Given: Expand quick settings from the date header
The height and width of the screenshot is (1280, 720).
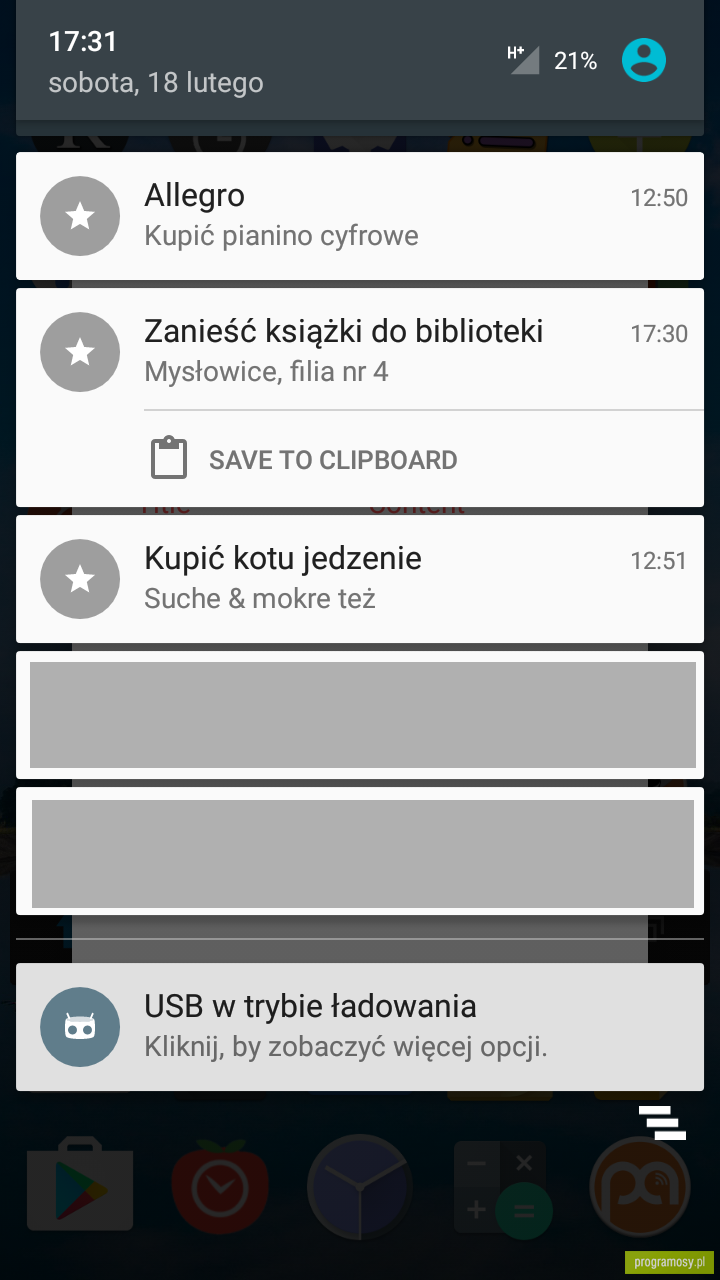Looking at the screenshot, I should 360,62.
